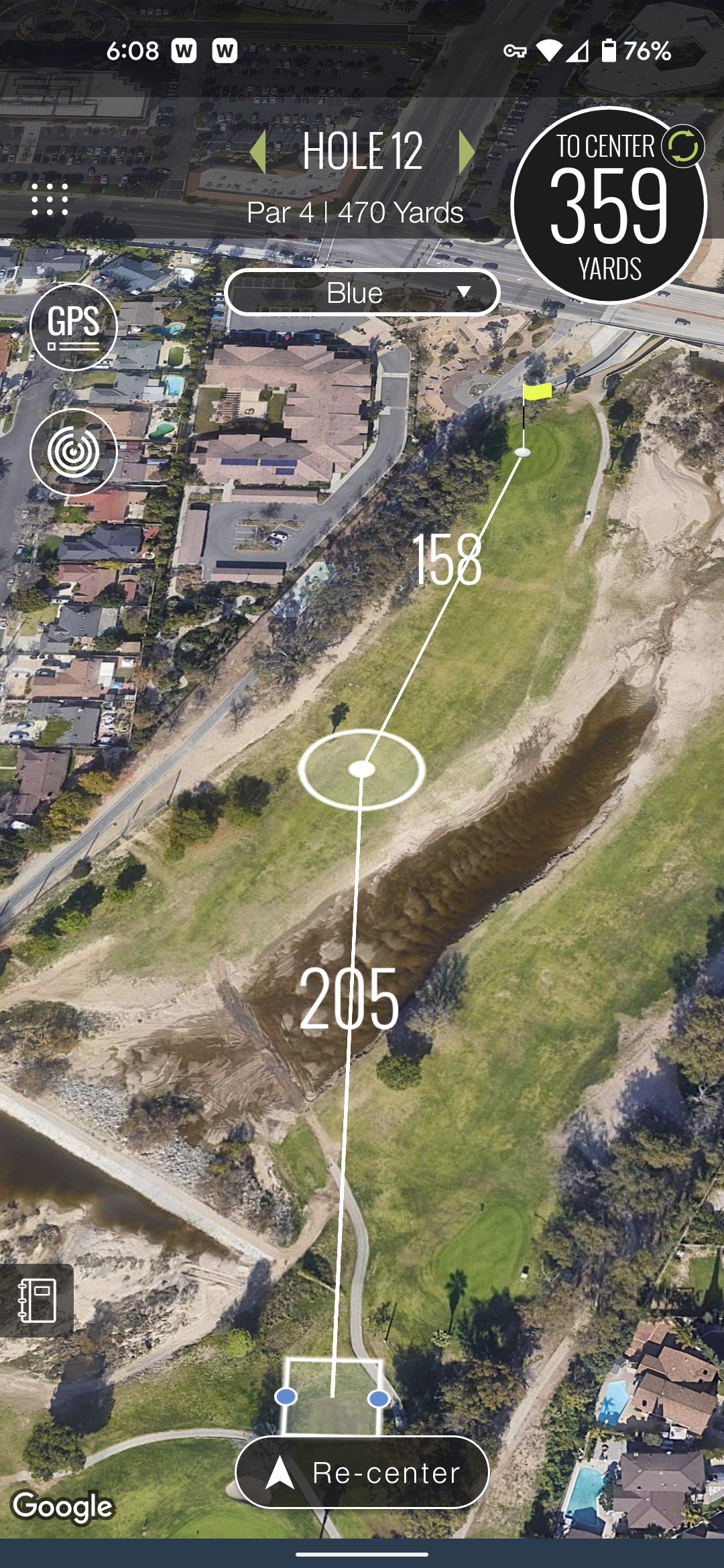Tap the target circle on the fairway
This screenshot has width=724, height=1568.
(x=362, y=769)
